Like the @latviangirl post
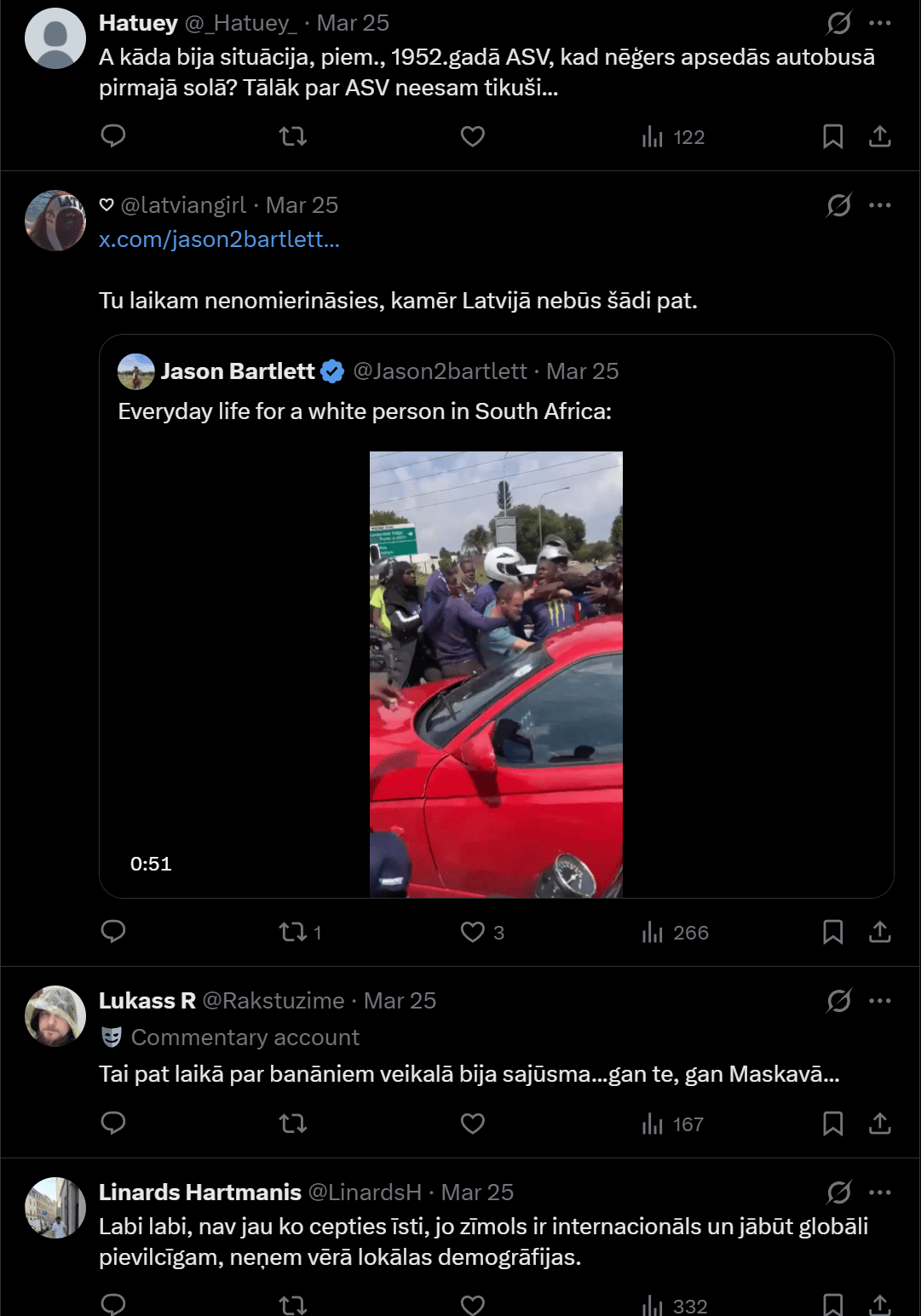This screenshot has width=921, height=1316. pos(473,932)
